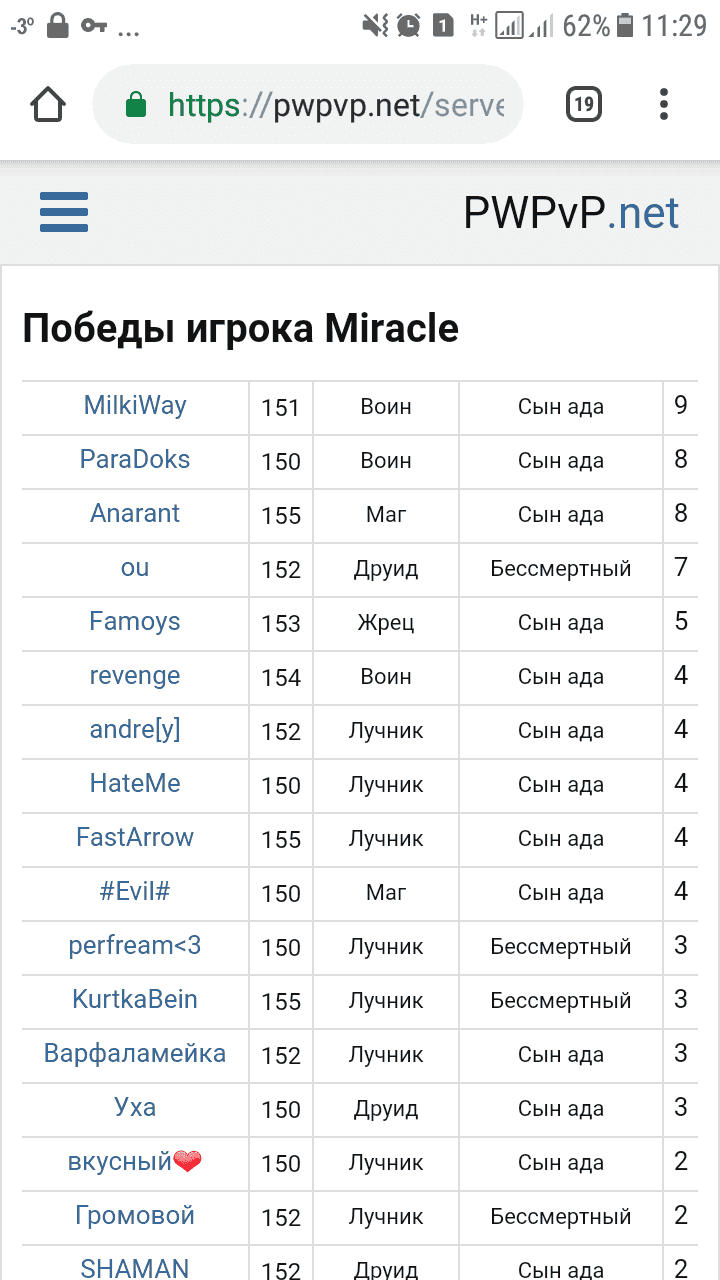Open the tab switcher showing 19 tabs
720x1280 pixels.
point(583,104)
